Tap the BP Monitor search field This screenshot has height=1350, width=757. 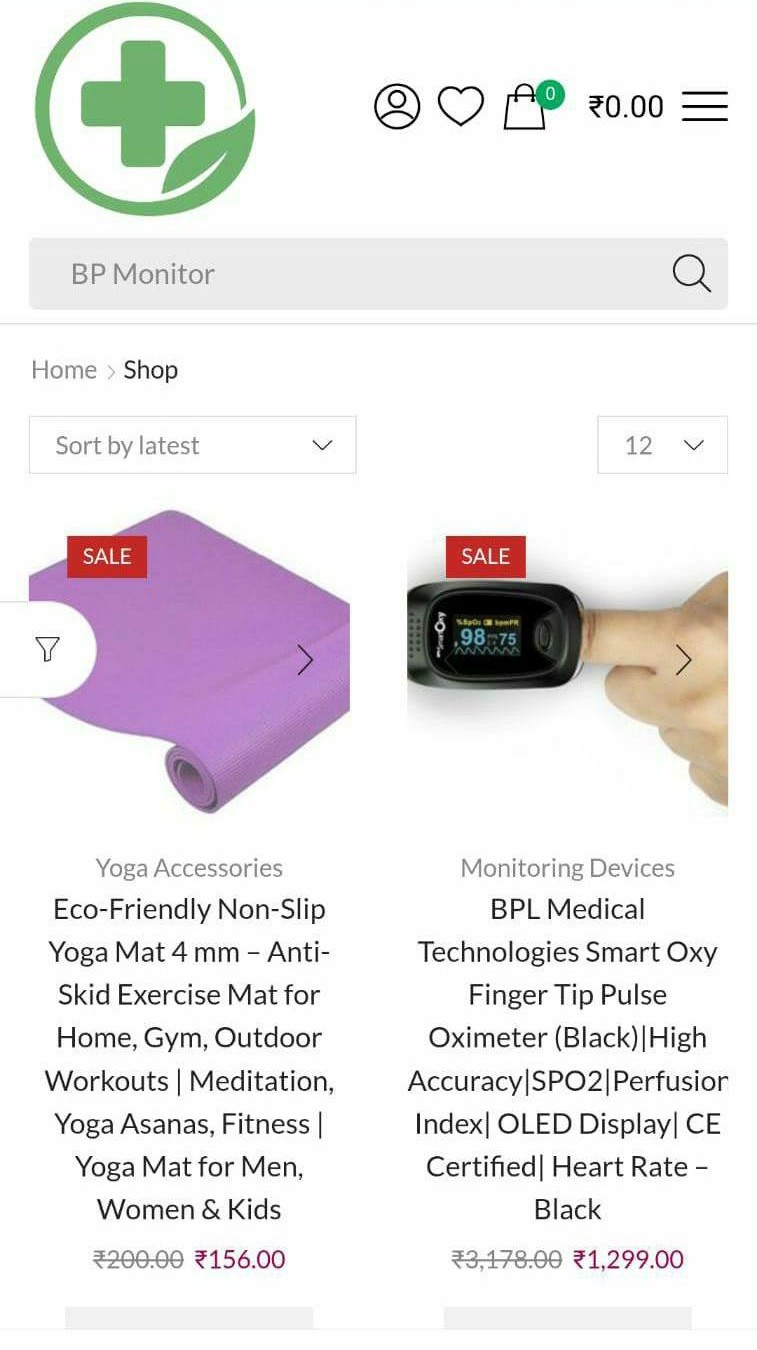pyautogui.click(x=350, y=274)
